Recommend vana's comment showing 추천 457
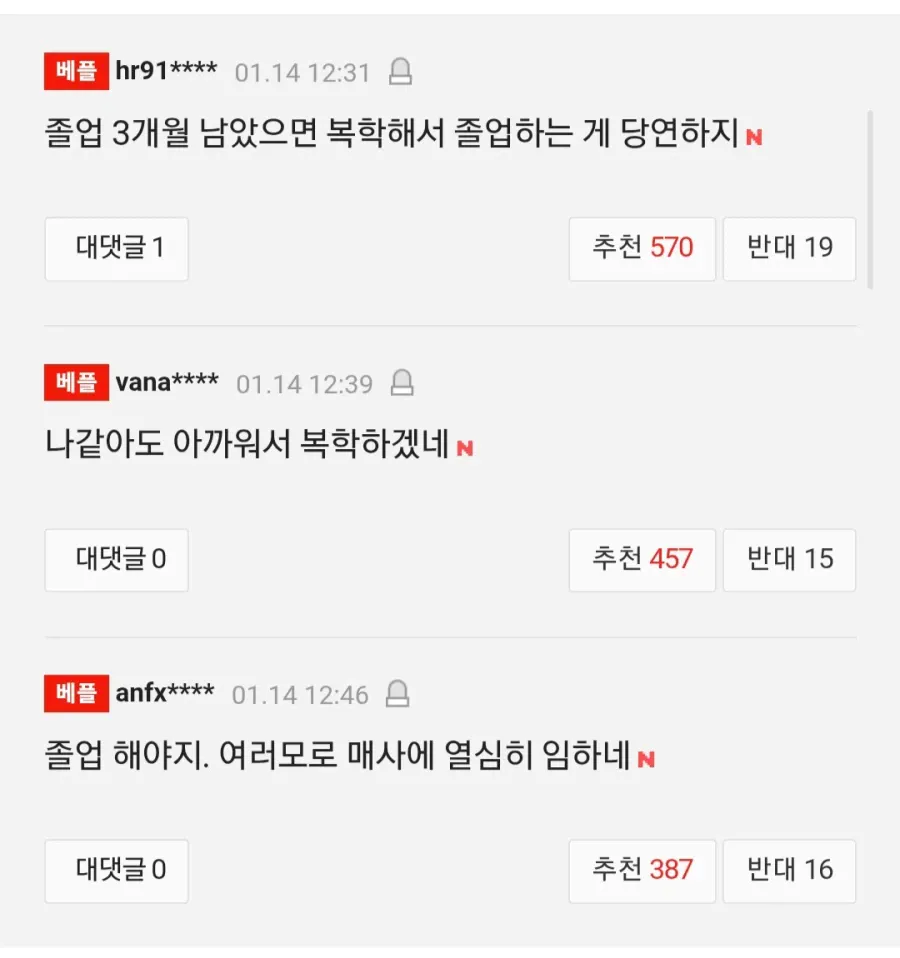The height and width of the screenshot is (958, 900). (x=642, y=560)
